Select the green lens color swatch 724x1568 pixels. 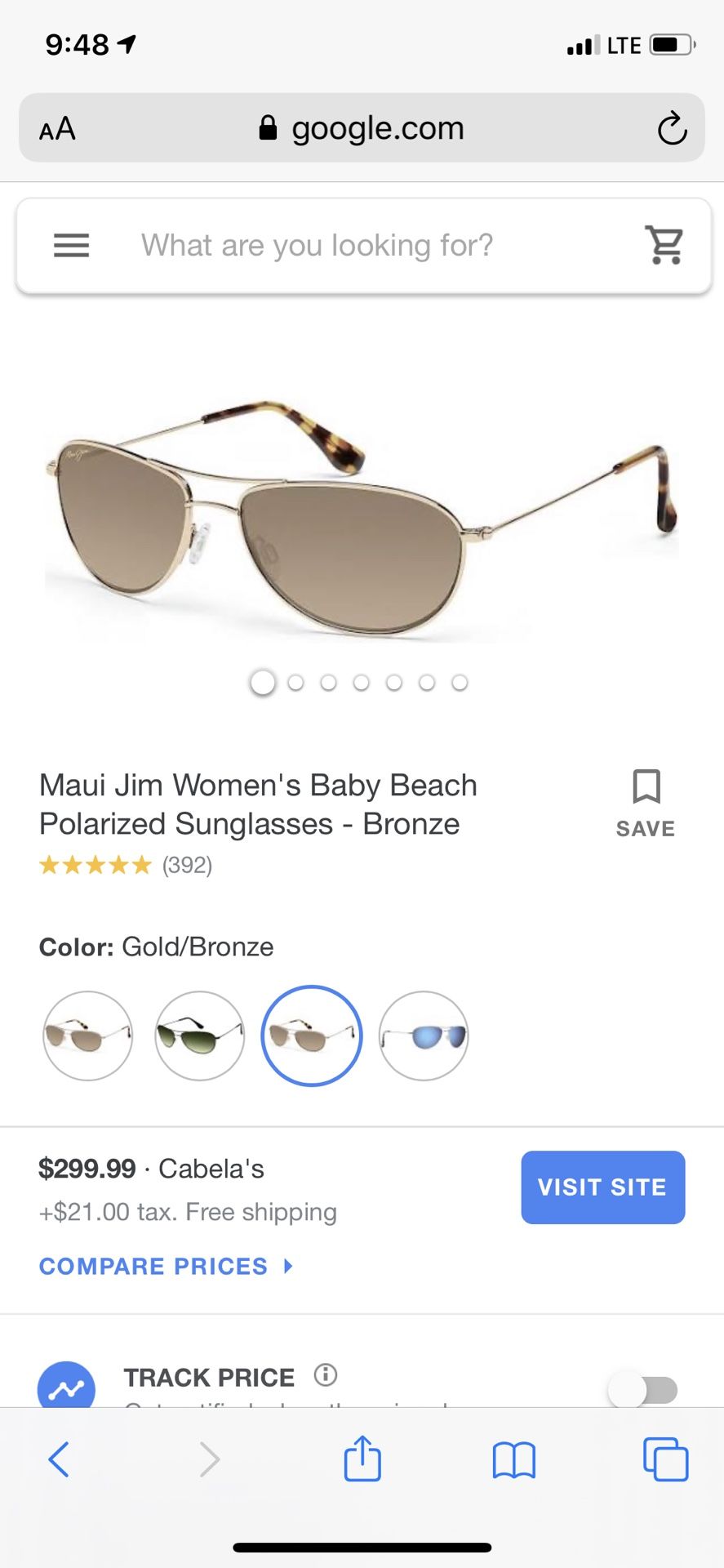pos(200,1036)
